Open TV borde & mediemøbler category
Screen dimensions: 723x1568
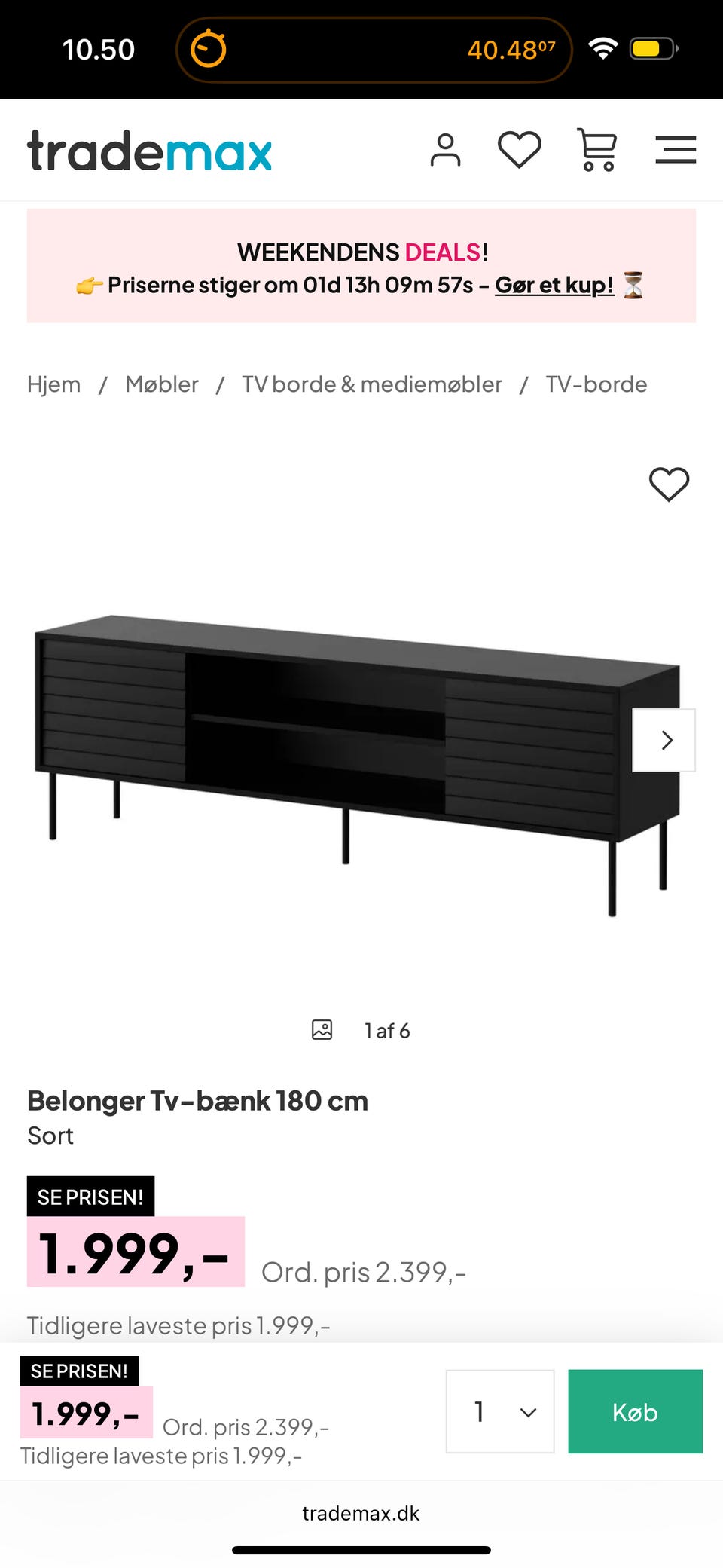tap(372, 384)
